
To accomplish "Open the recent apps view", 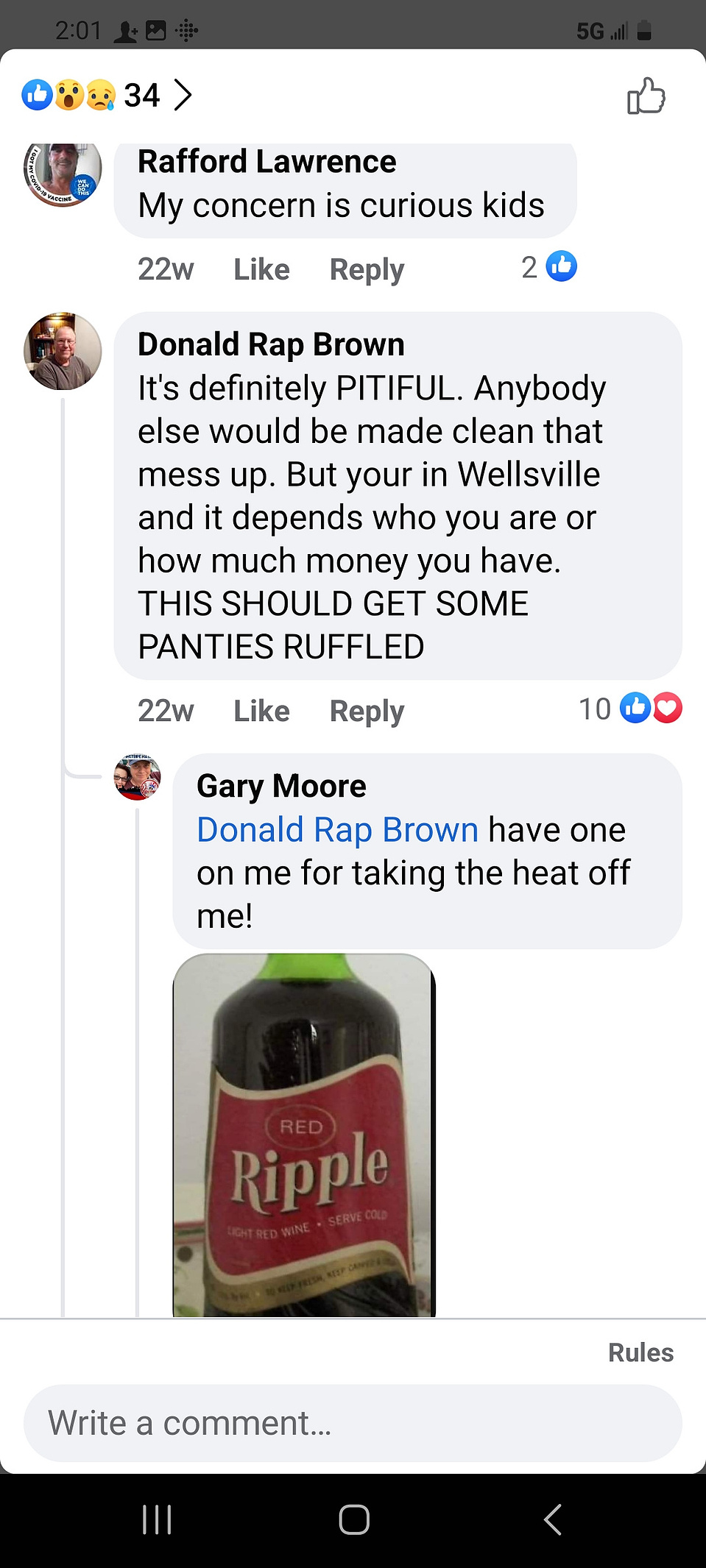I will pos(157,1519).
